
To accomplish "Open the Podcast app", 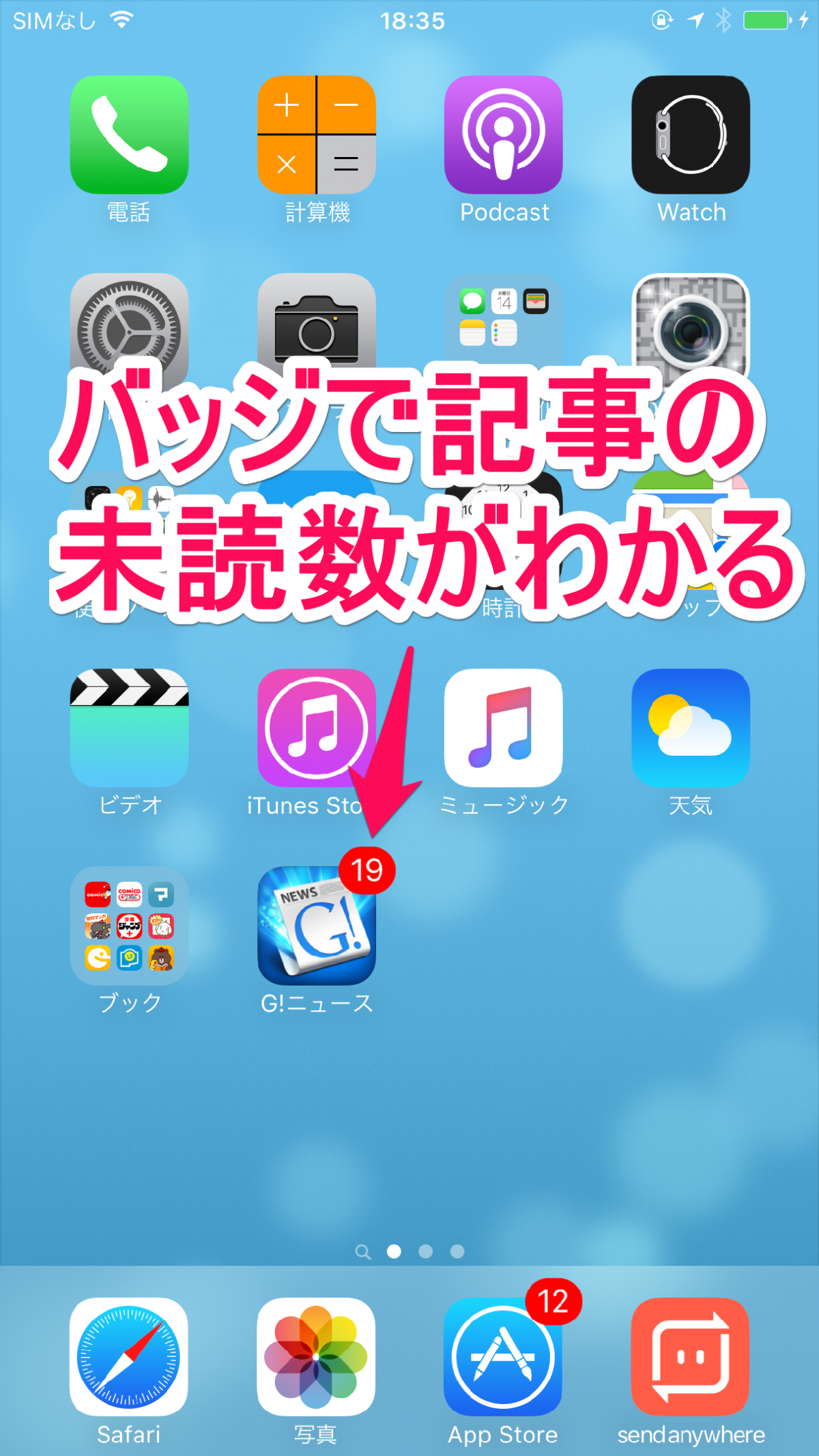I will coord(503,134).
